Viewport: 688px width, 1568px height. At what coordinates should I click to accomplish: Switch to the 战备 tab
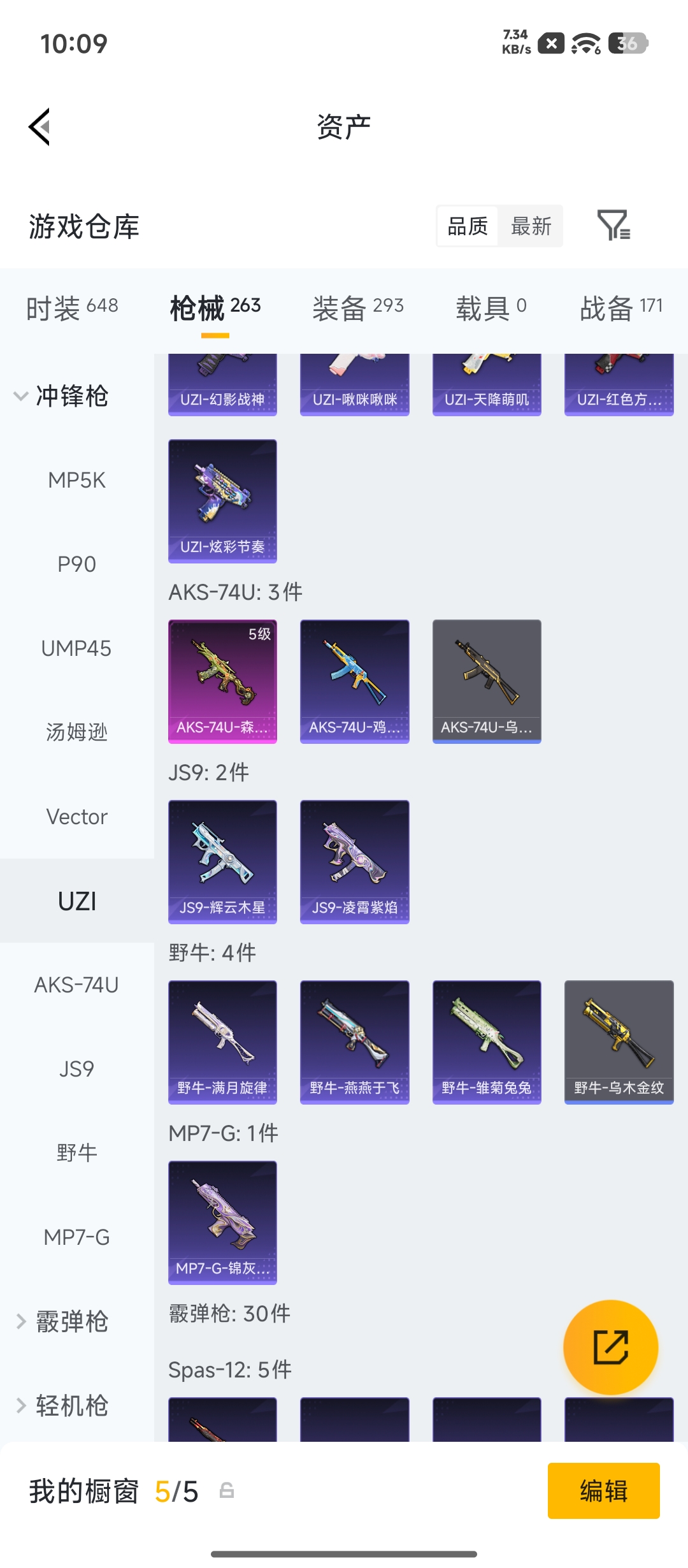pyautogui.click(x=621, y=309)
